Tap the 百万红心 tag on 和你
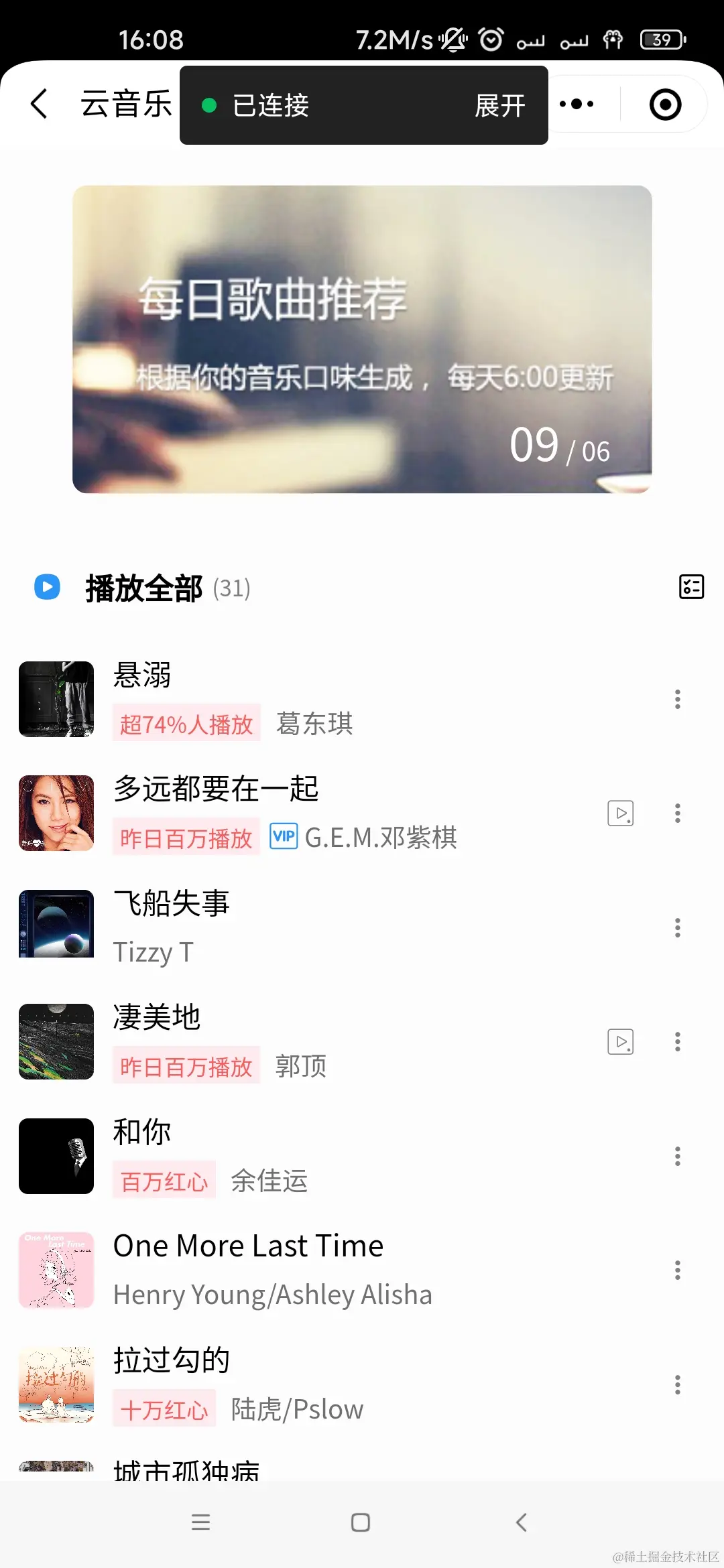Image resolution: width=724 pixels, height=1568 pixels. click(x=164, y=1181)
